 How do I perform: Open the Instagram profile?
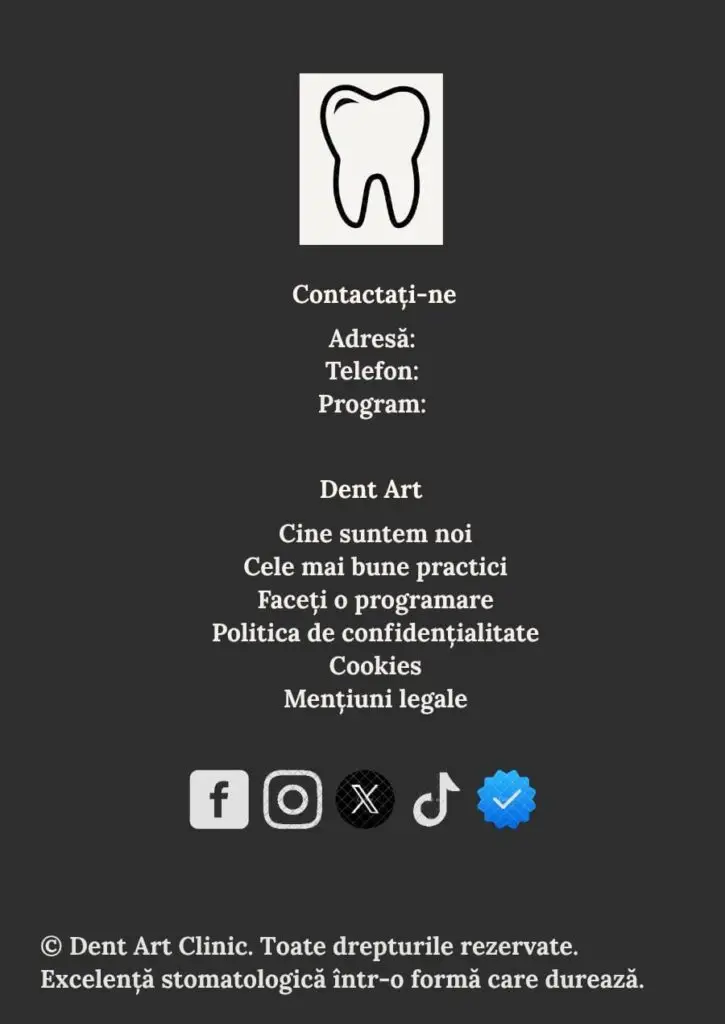point(292,799)
